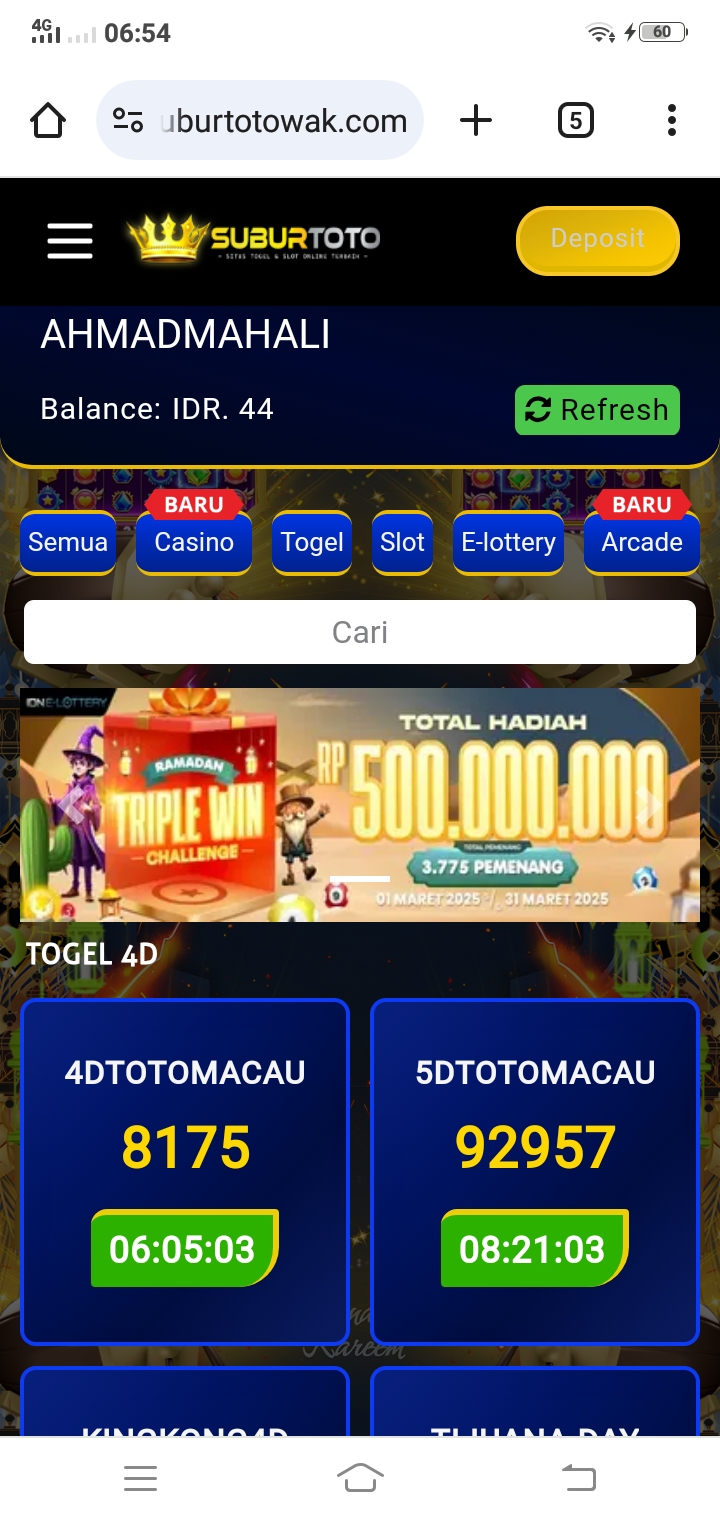This screenshot has width=720, height=1520.
Task: Show the Slot games category
Action: coord(402,542)
